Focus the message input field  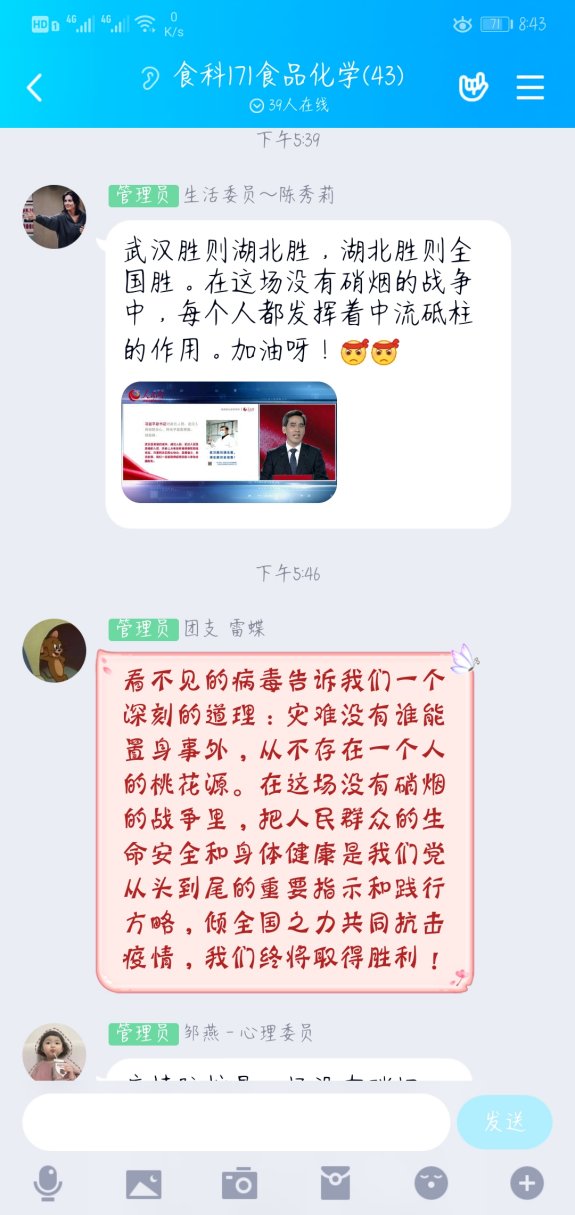point(236,1122)
